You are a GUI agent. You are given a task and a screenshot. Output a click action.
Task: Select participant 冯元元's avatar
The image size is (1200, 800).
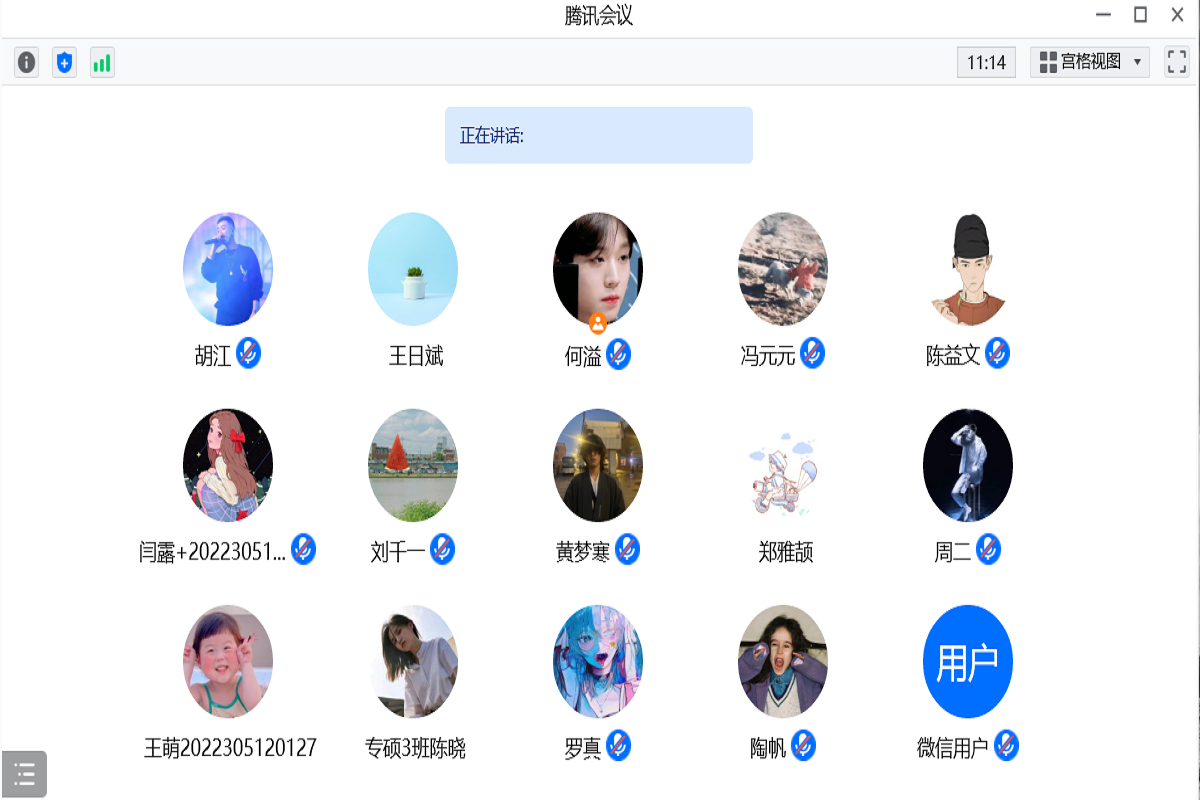pyautogui.click(x=783, y=269)
